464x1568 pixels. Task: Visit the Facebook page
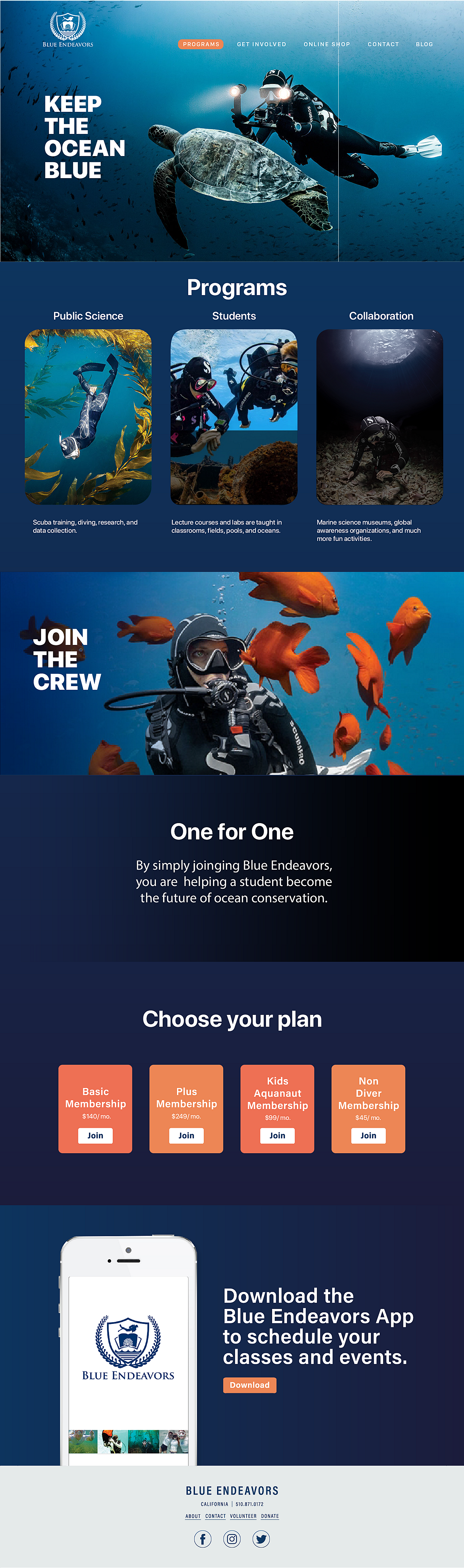click(x=202, y=1539)
